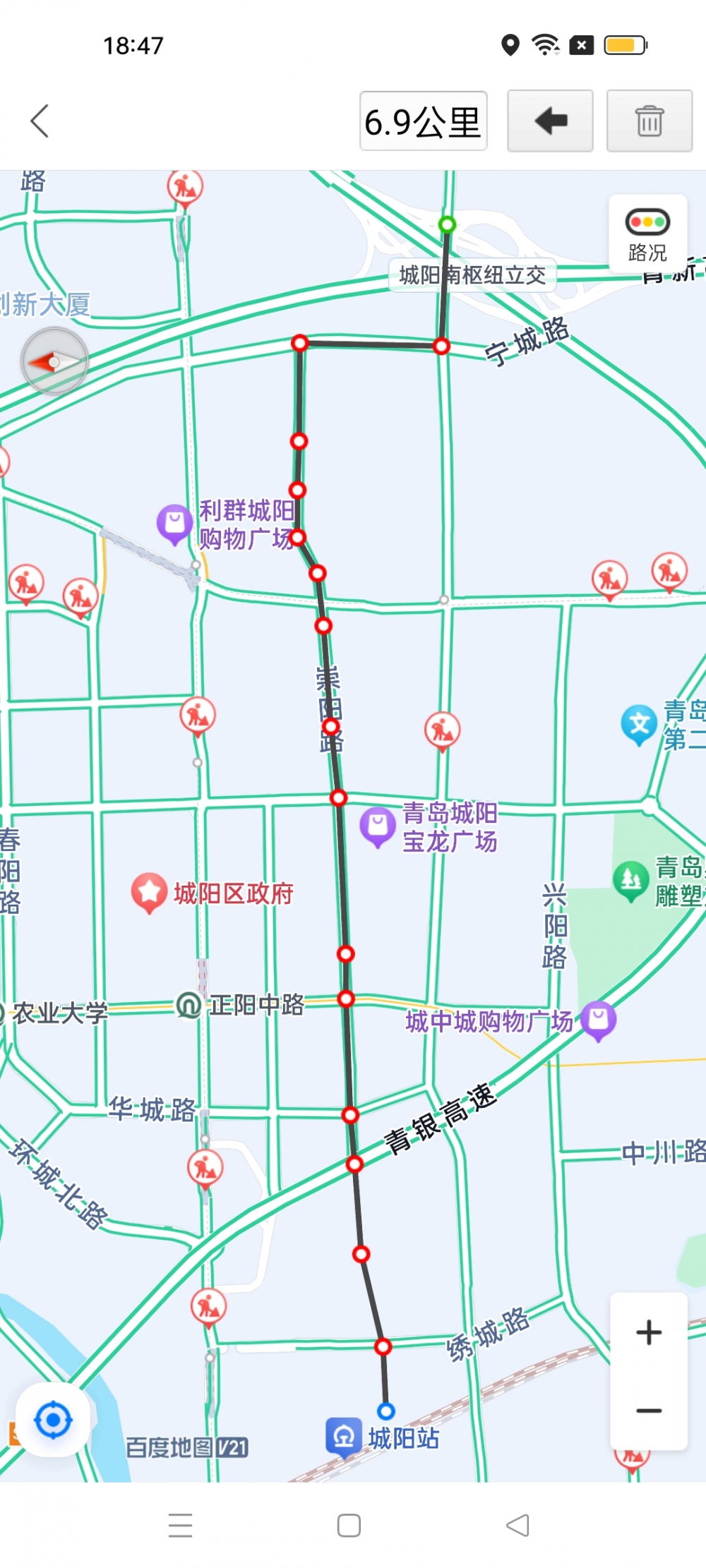Select the 青岛城阳宝龙广场 shopping marker

pyautogui.click(x=378, y=826)
